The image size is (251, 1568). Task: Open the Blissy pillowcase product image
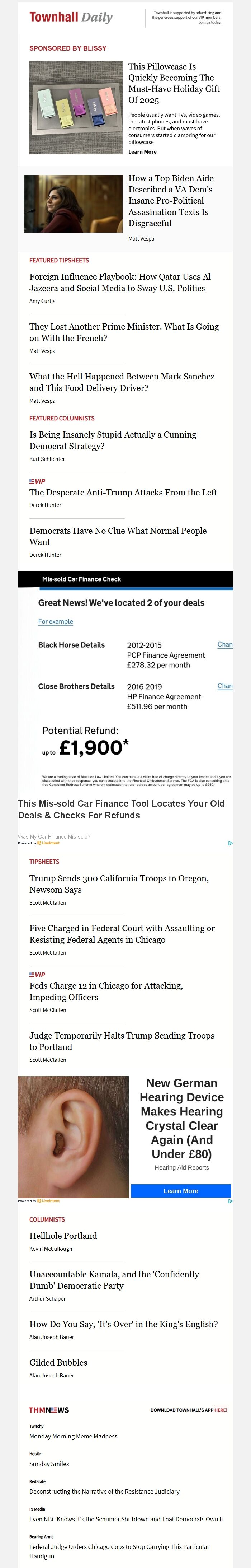click(76, 107)
